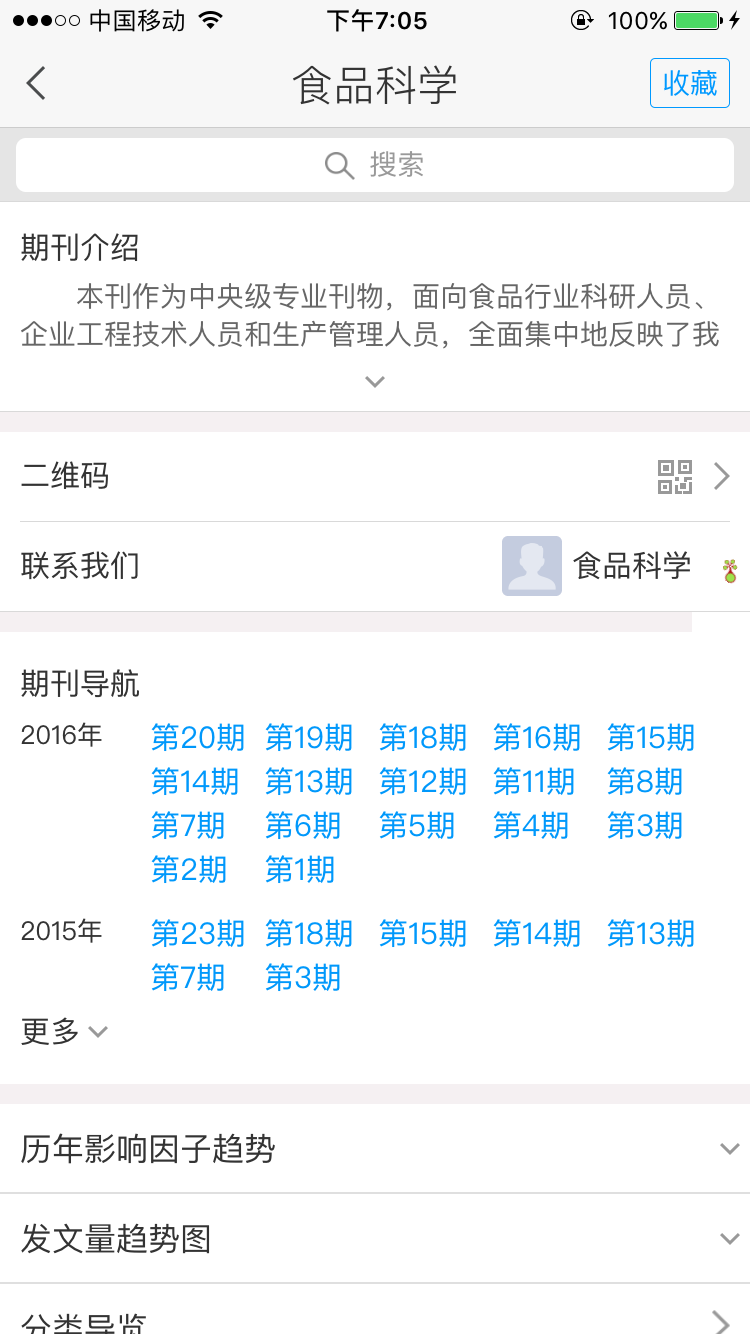Go back using the top-left arrow
The height and width of the screenshot is (1334, 750).
click(x=36, y=83)
